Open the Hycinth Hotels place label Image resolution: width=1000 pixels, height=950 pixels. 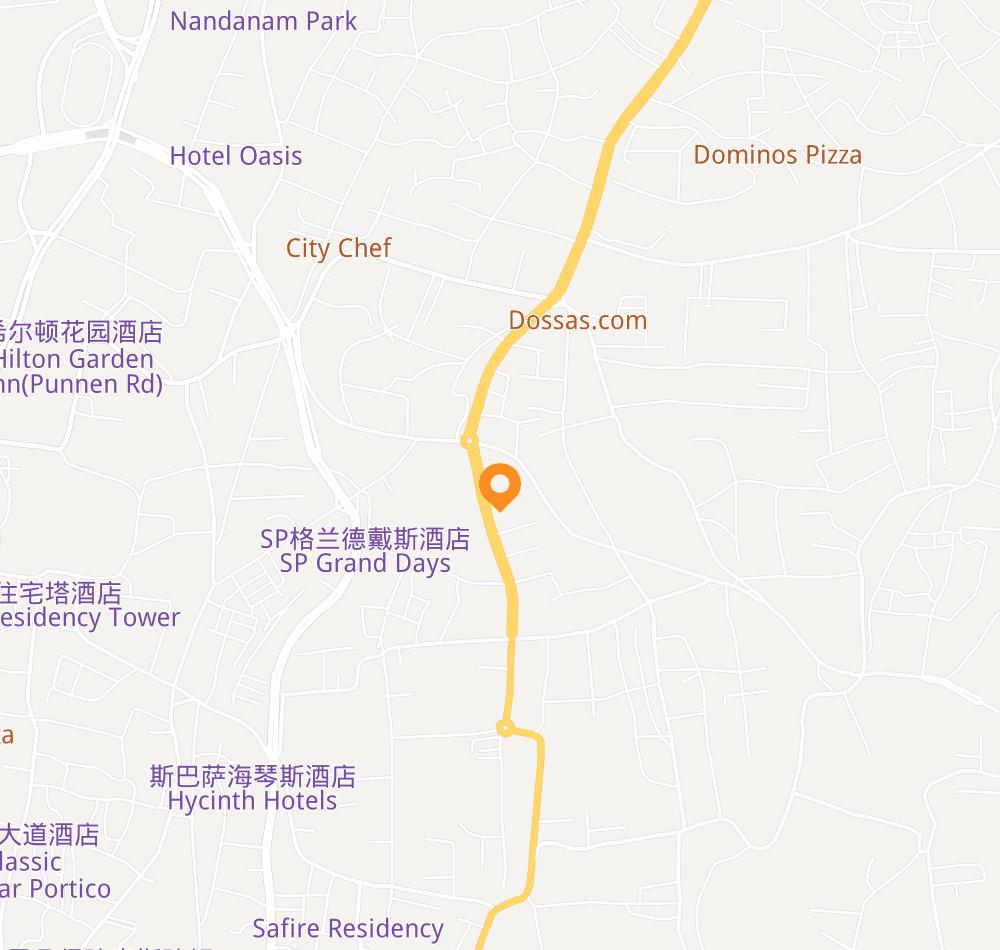(252, 788)
